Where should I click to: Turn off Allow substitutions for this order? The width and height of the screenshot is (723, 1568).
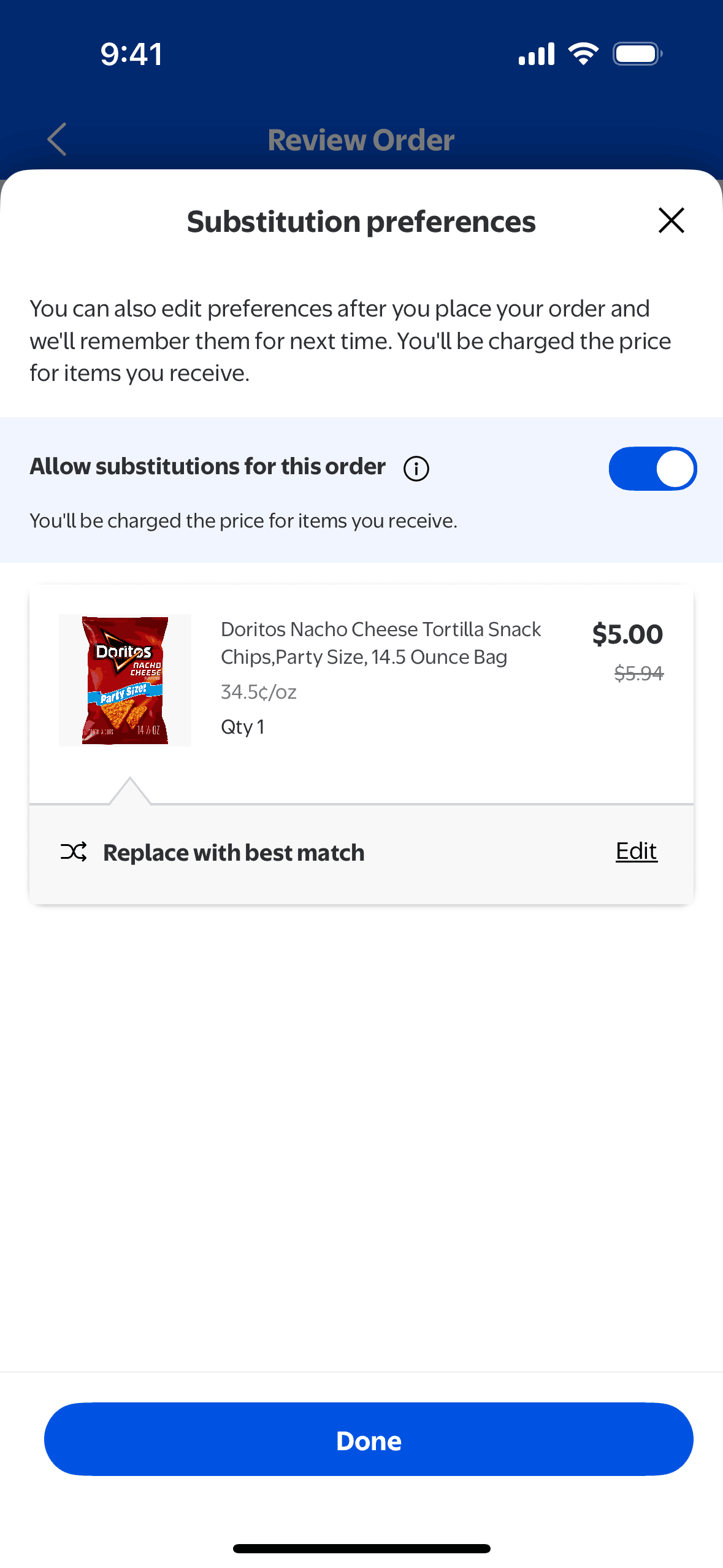[x=652, y=469]
